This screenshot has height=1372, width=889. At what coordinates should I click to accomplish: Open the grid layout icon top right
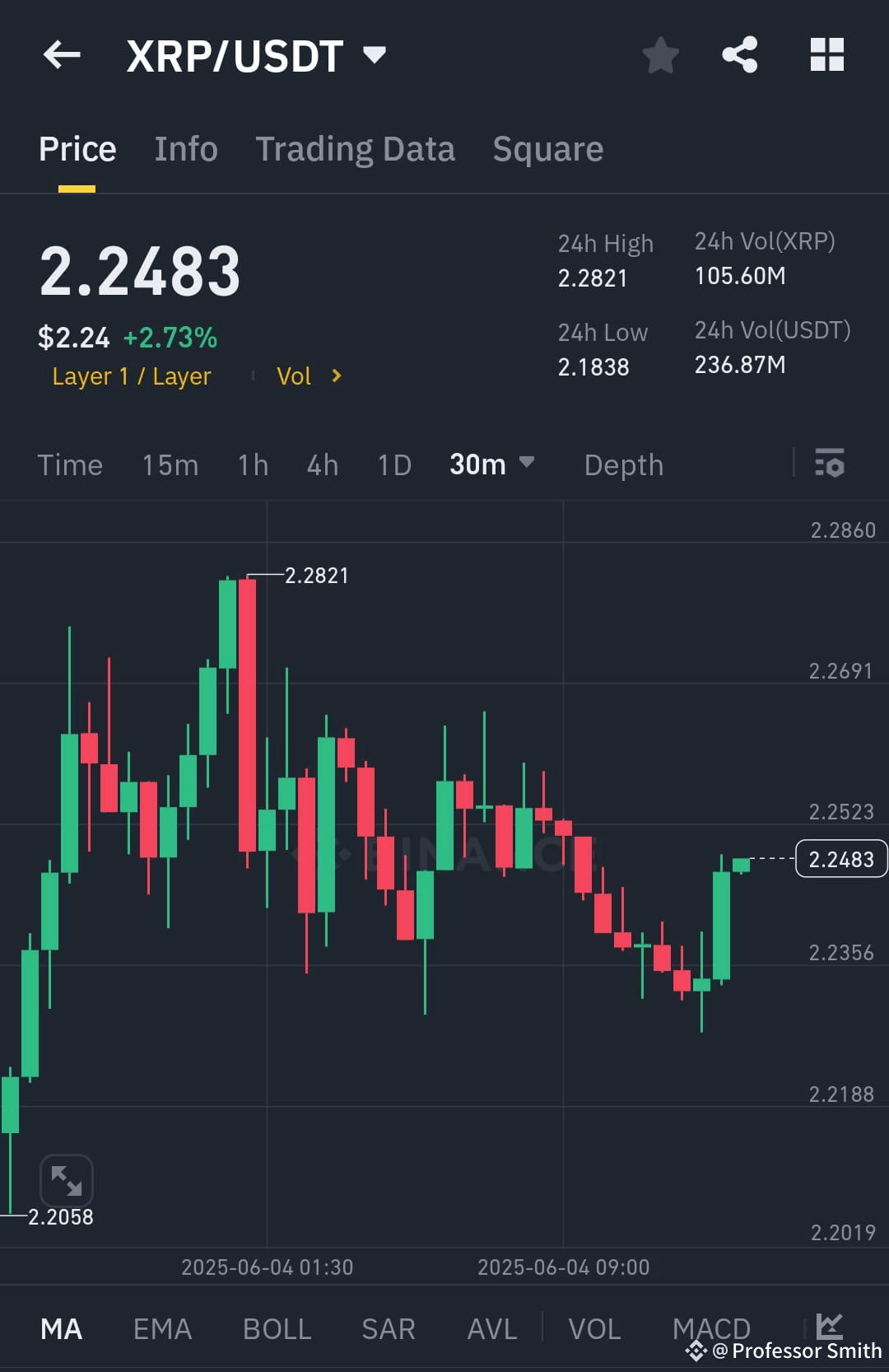(x=826, y=54)
